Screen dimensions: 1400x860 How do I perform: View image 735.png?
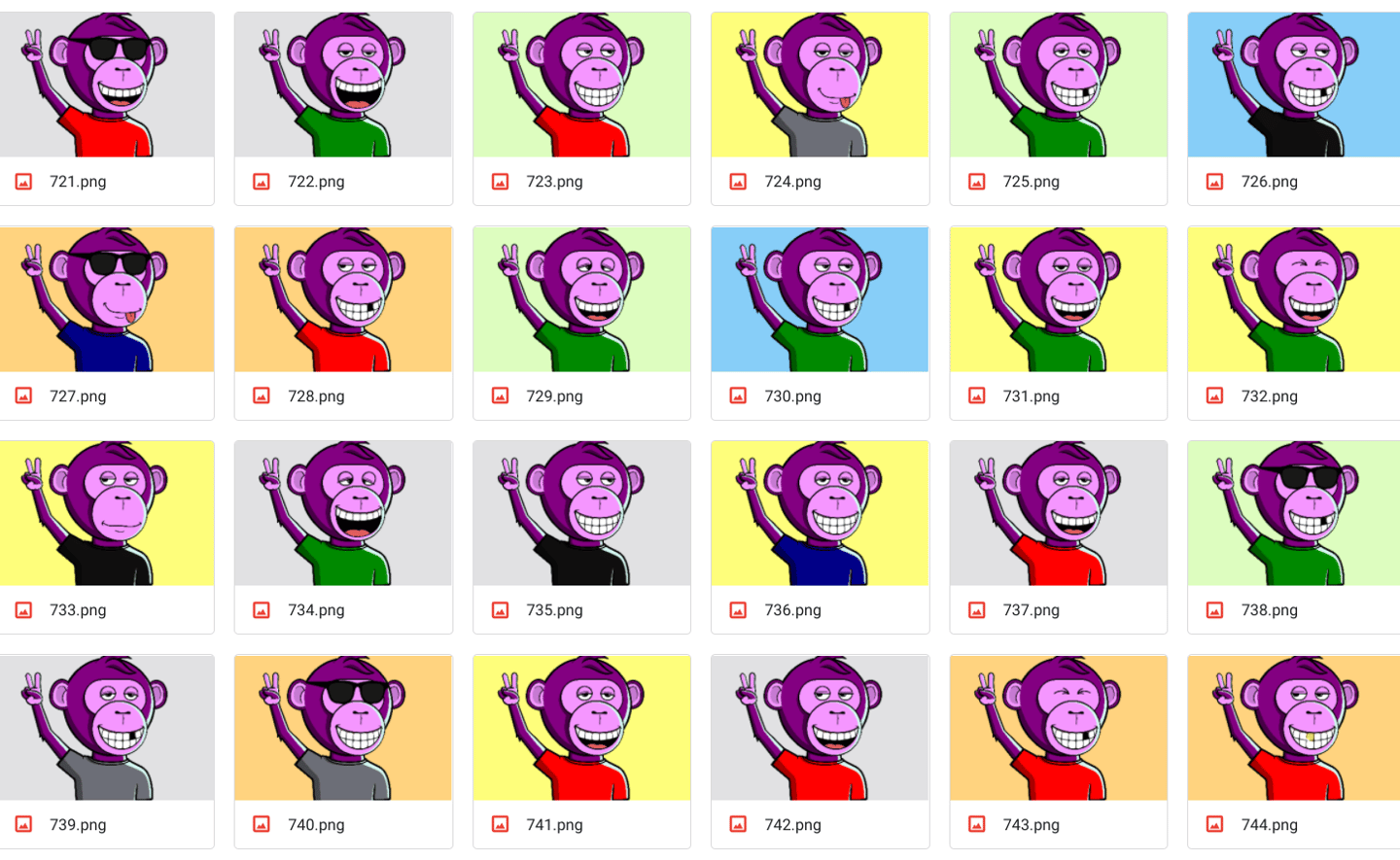pos(581,513)
